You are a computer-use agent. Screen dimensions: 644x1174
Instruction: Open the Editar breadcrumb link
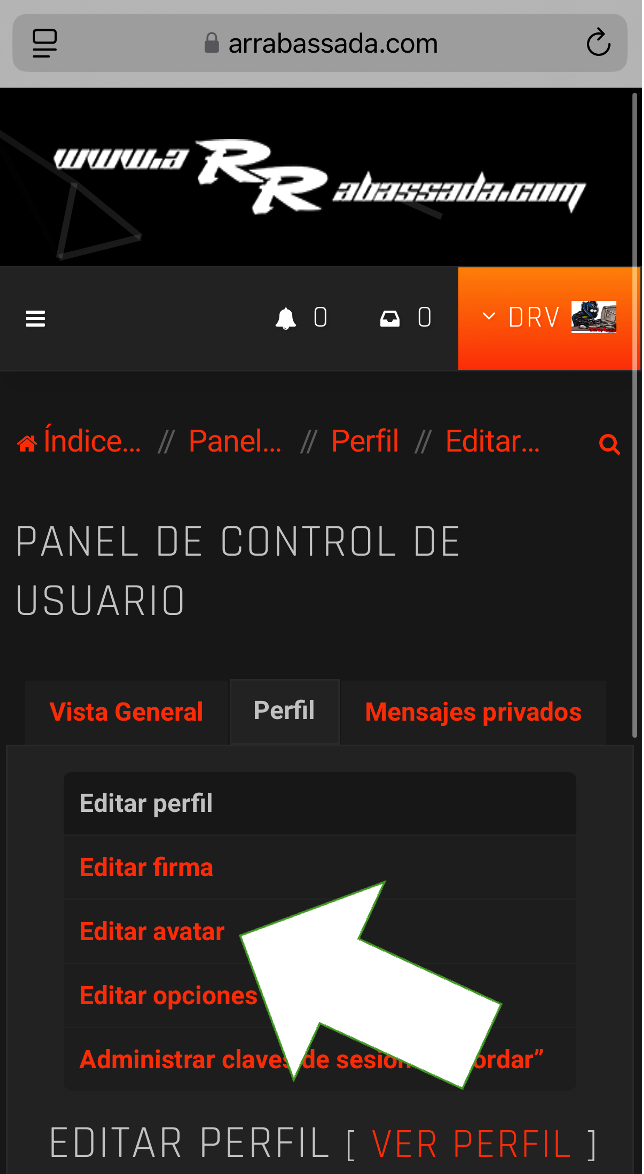[492, 441]
